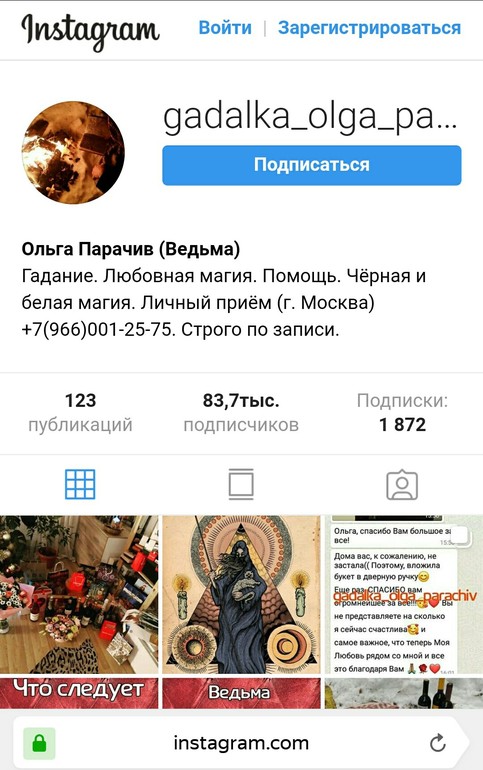View the 83,7тыс. подписчиков list
This screenshot has width=483, height=770.
click(x=241, y=412)
